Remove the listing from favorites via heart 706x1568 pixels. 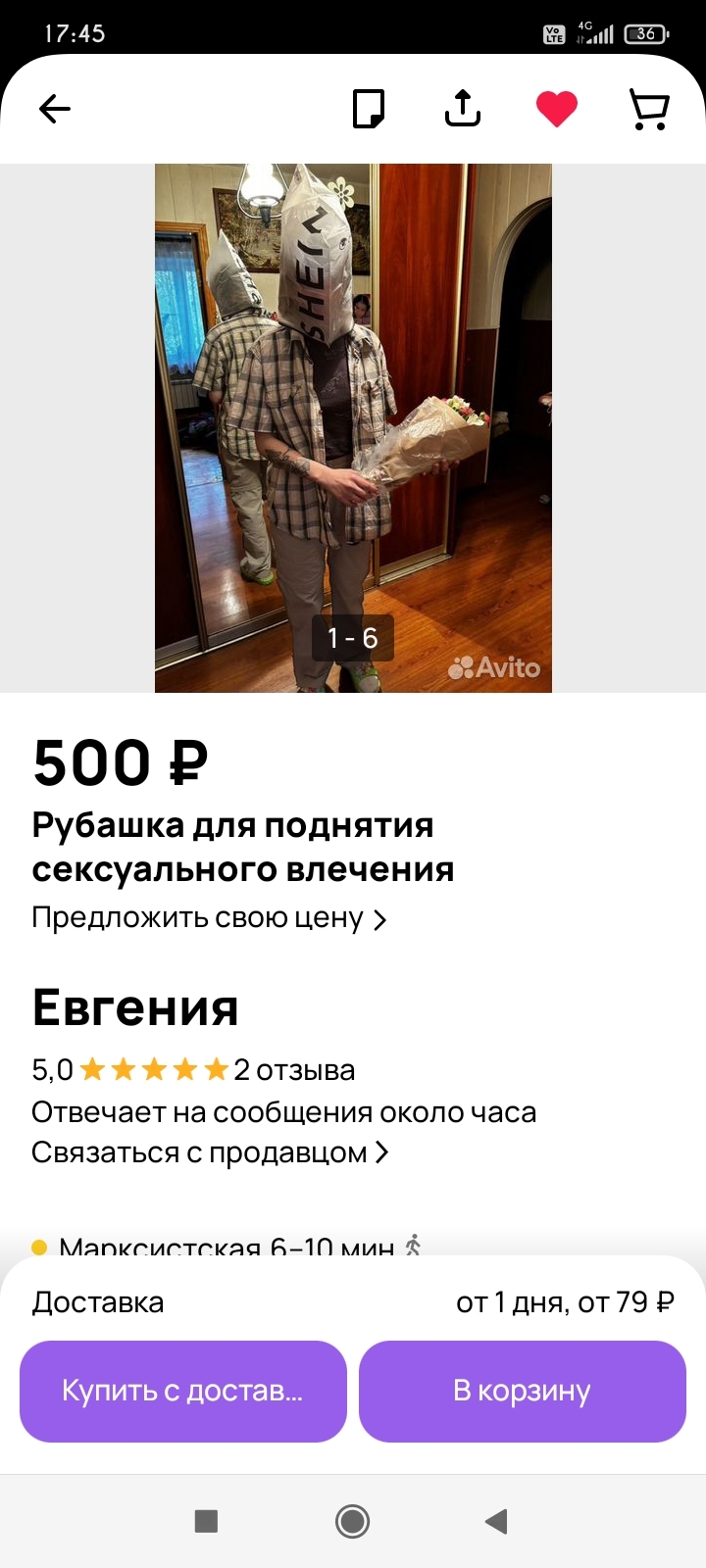[557, 109]
